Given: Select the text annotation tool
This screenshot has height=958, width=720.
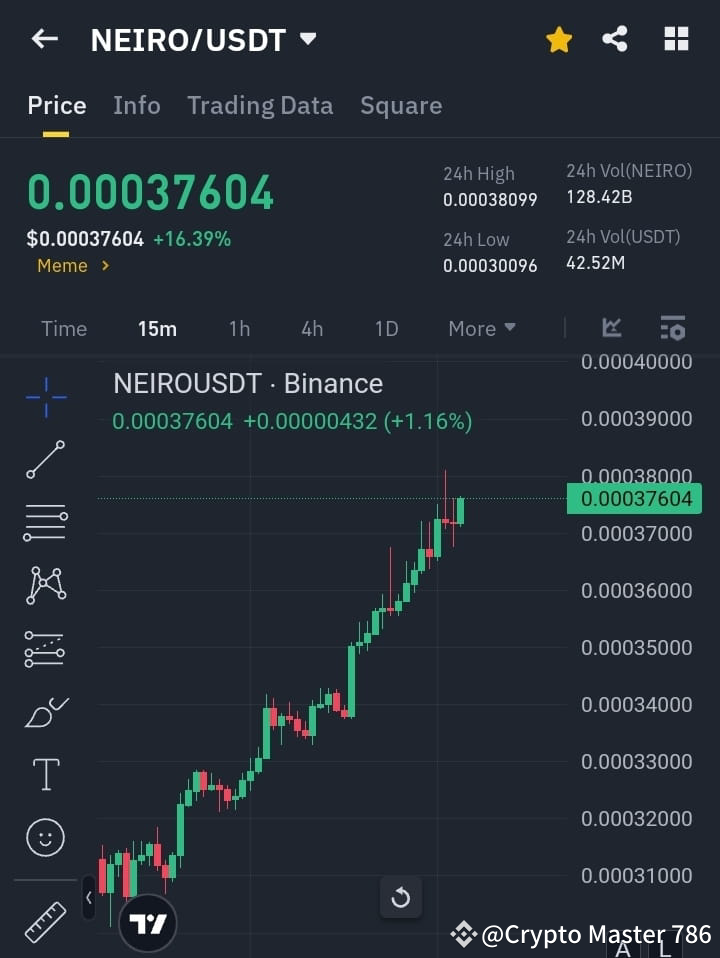Looking at the screenshot, I should 45,774.
